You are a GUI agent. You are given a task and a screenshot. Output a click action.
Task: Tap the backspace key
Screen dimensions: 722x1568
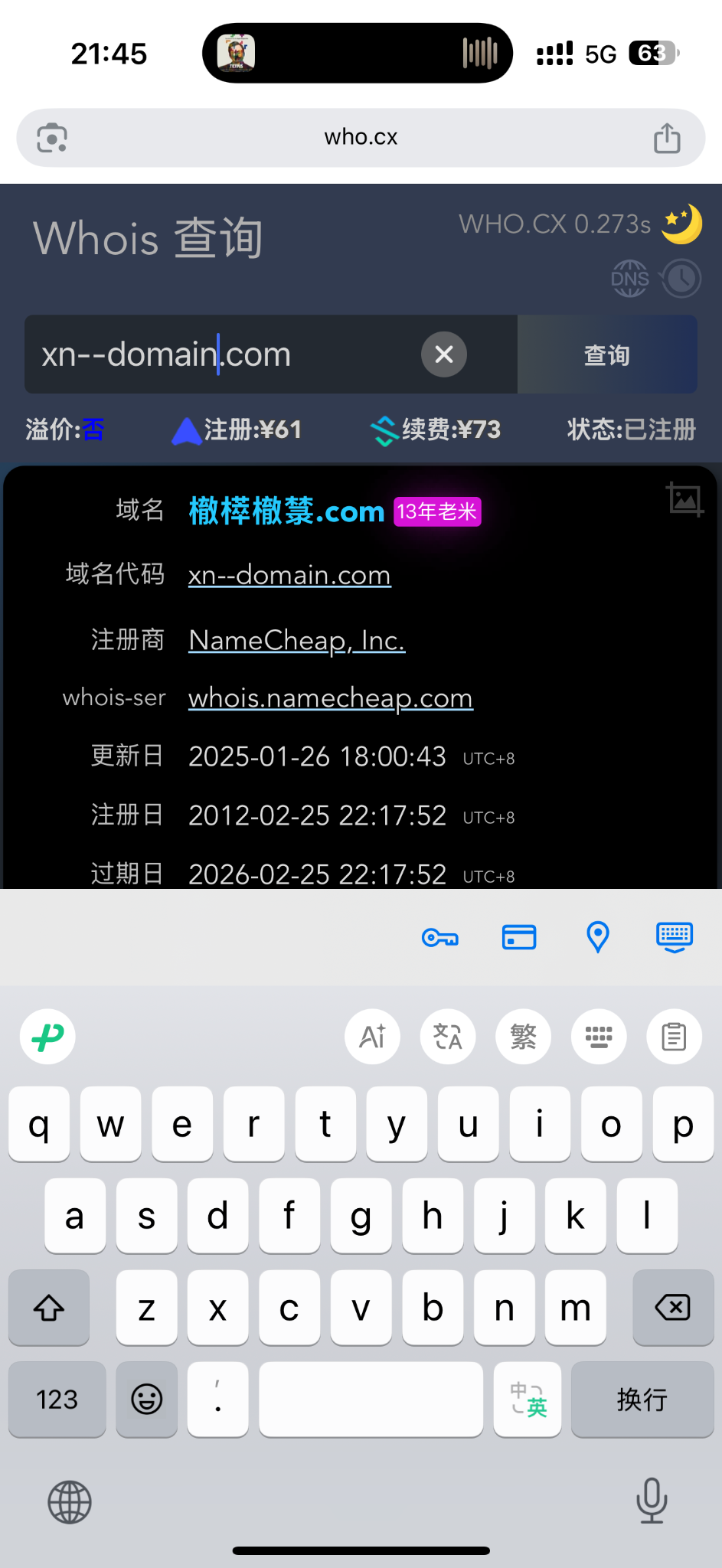pos(673,1308)
